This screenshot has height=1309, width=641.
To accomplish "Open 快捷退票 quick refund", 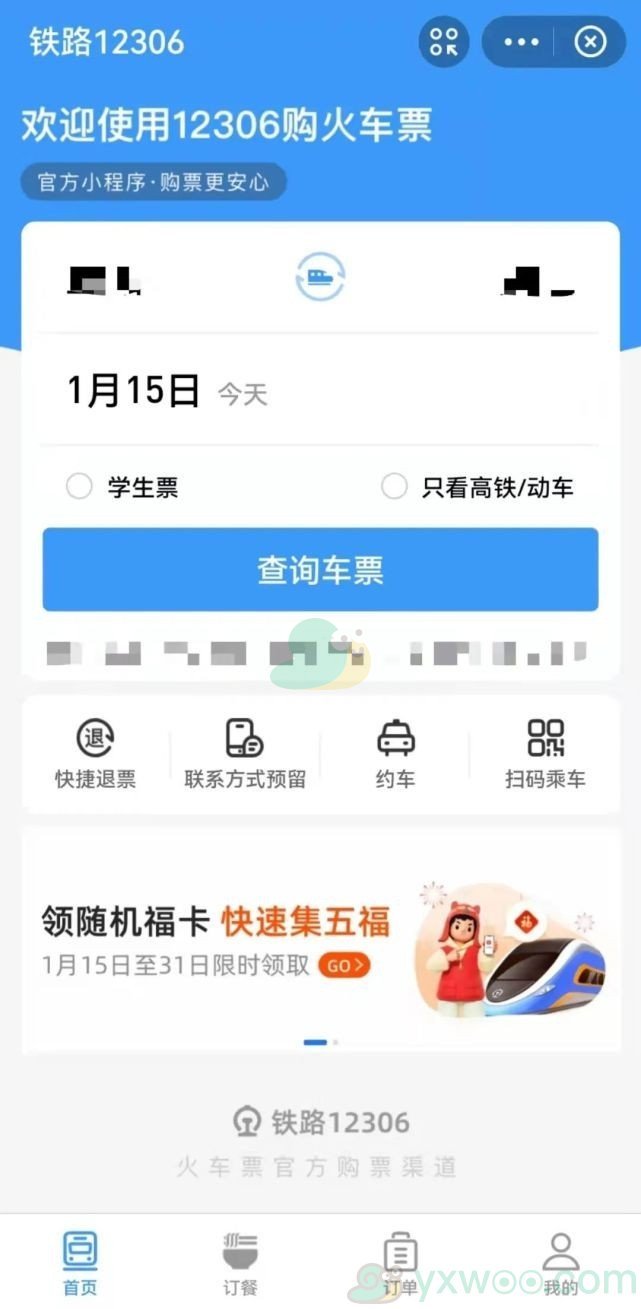I will pyautogui.click(x=95, y=753).
